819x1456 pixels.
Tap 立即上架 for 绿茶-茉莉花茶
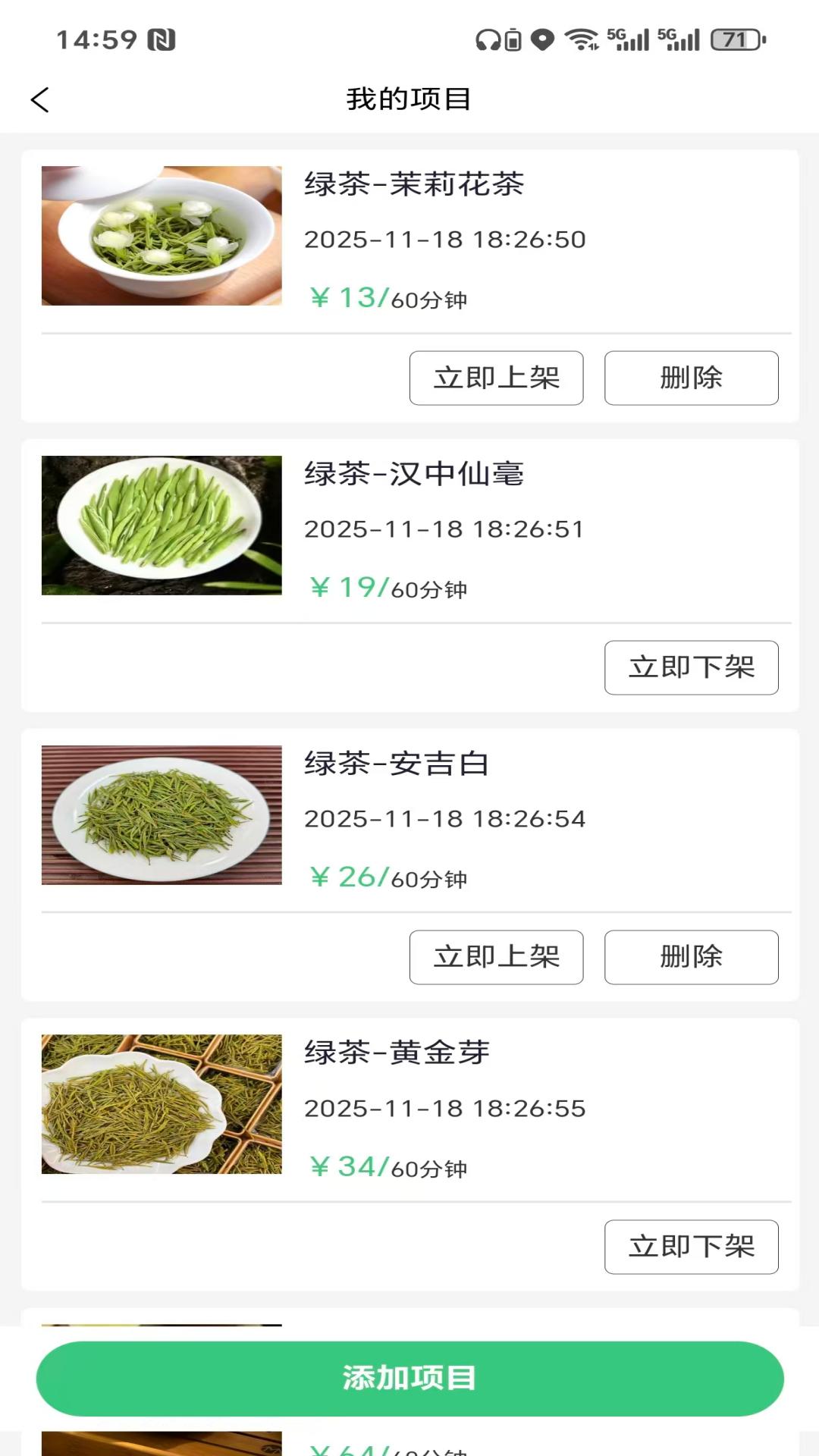(496, 378)
